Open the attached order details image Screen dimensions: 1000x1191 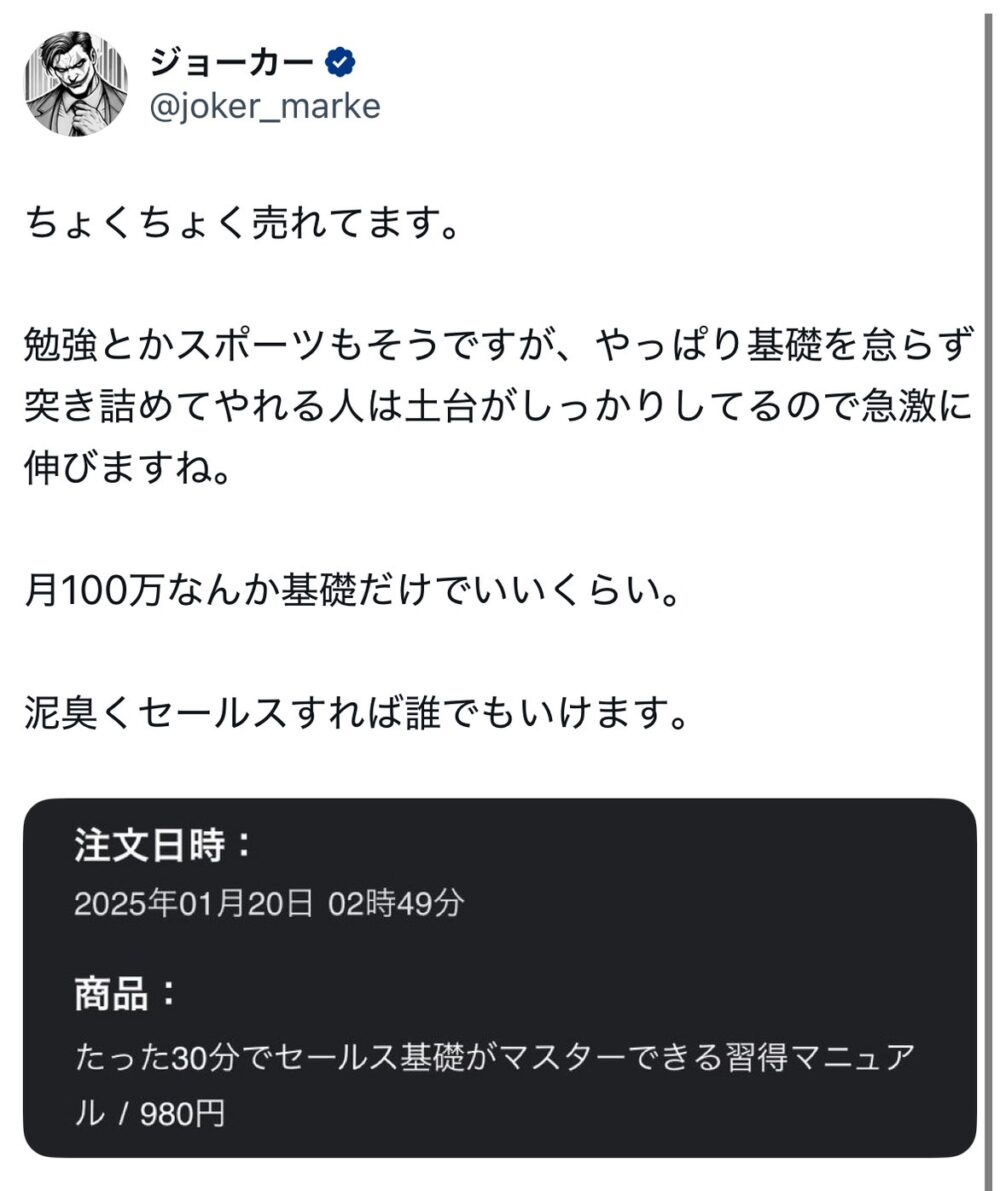coord(499,977)
